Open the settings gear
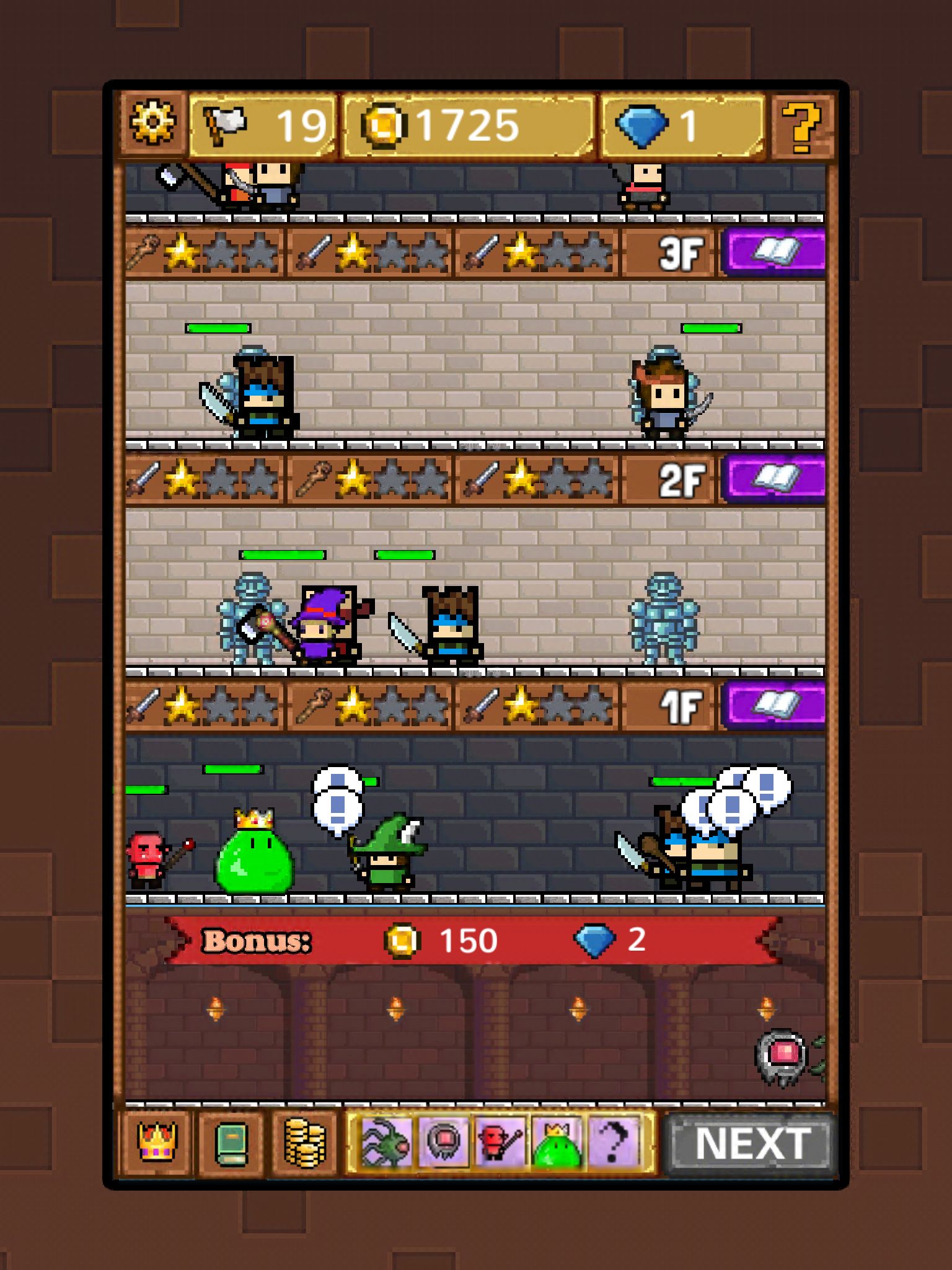The image size is (952, 1270). (152, 123)
